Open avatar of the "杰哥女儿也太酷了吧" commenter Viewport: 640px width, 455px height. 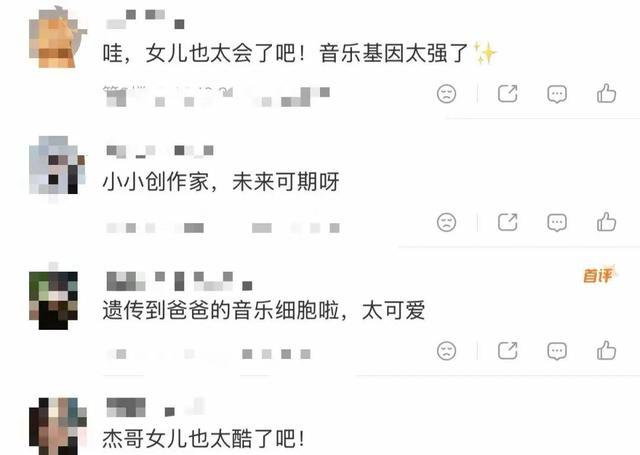pyautogui.click(x=58, y=425)
